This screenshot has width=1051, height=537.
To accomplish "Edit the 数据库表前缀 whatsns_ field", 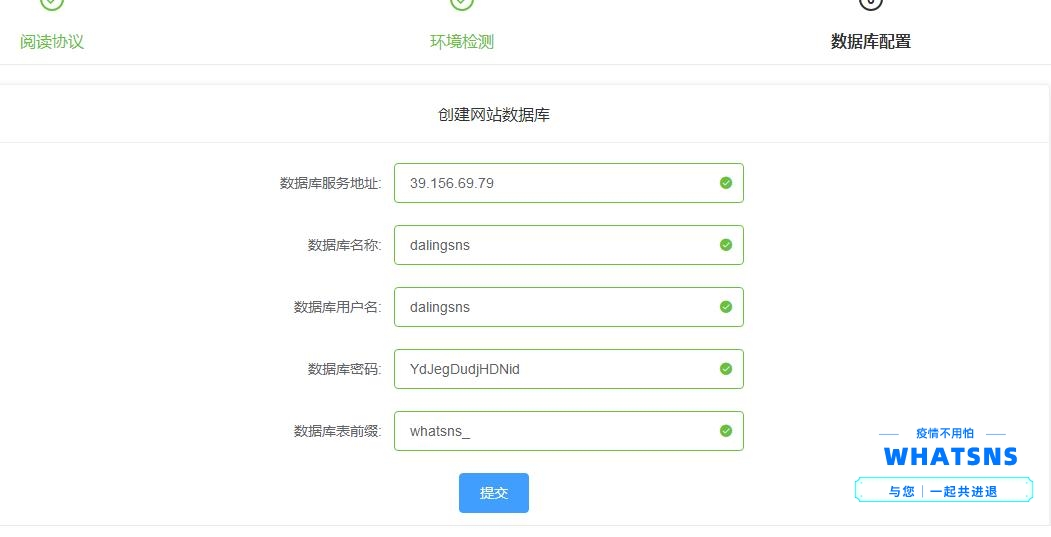I will [568, 431].
